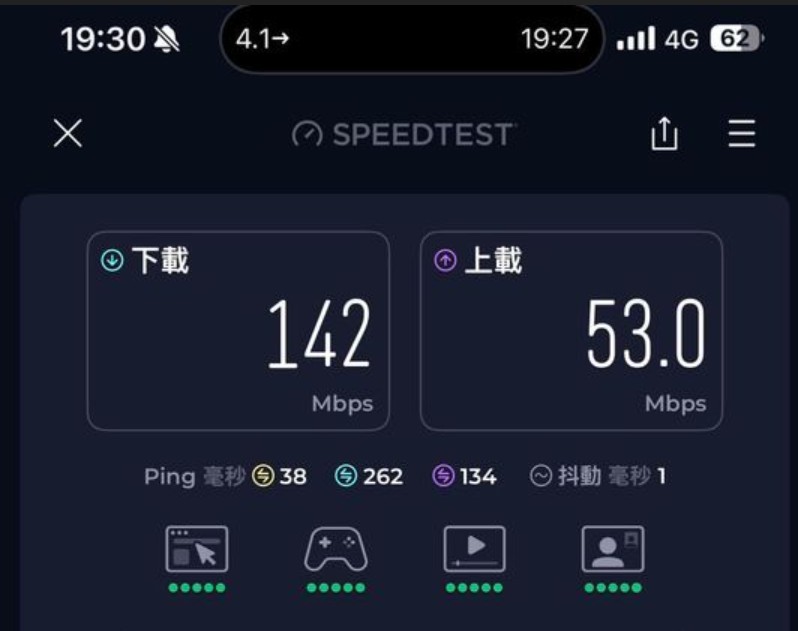
Task: View the web browsing experience rating
Action: 196,550
